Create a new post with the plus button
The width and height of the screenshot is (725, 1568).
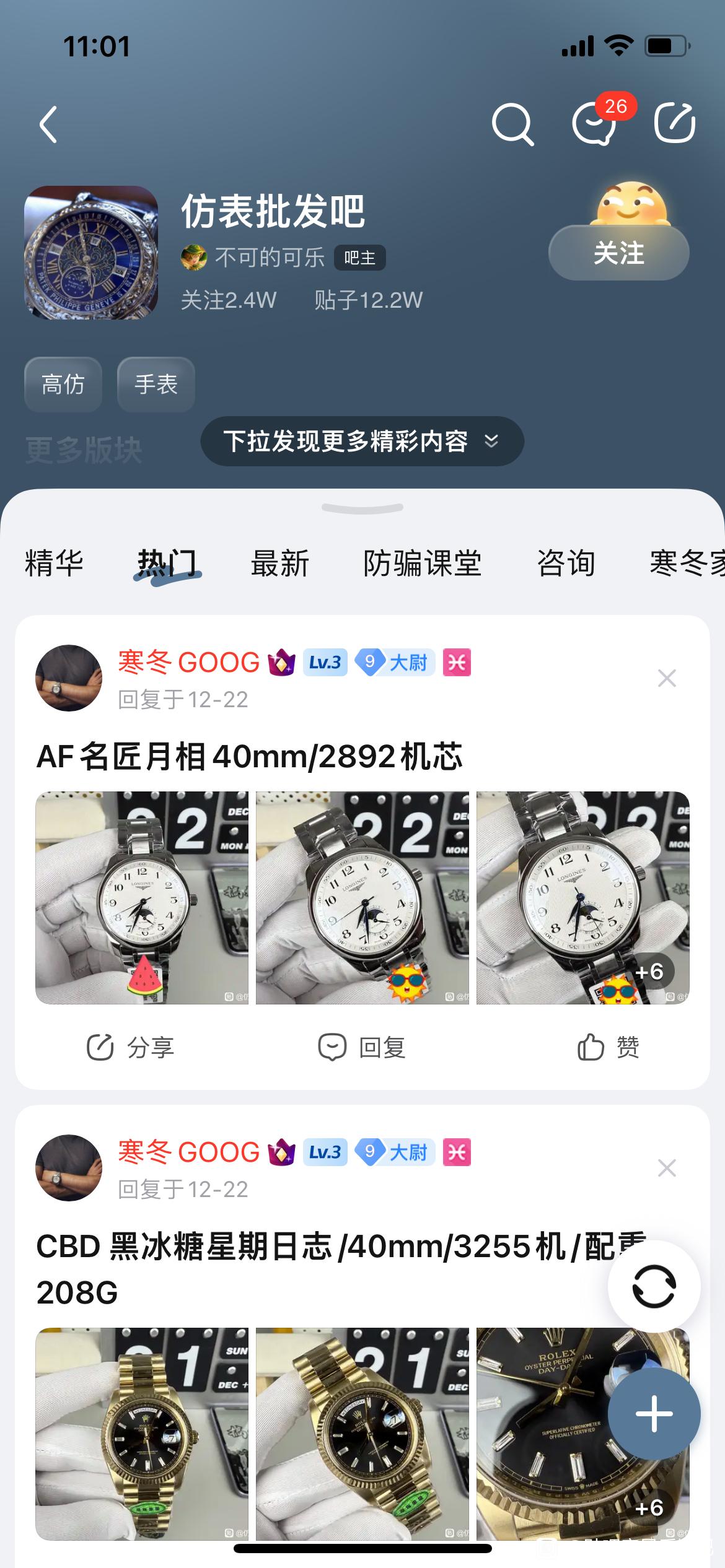click(x=654, y=1414)
